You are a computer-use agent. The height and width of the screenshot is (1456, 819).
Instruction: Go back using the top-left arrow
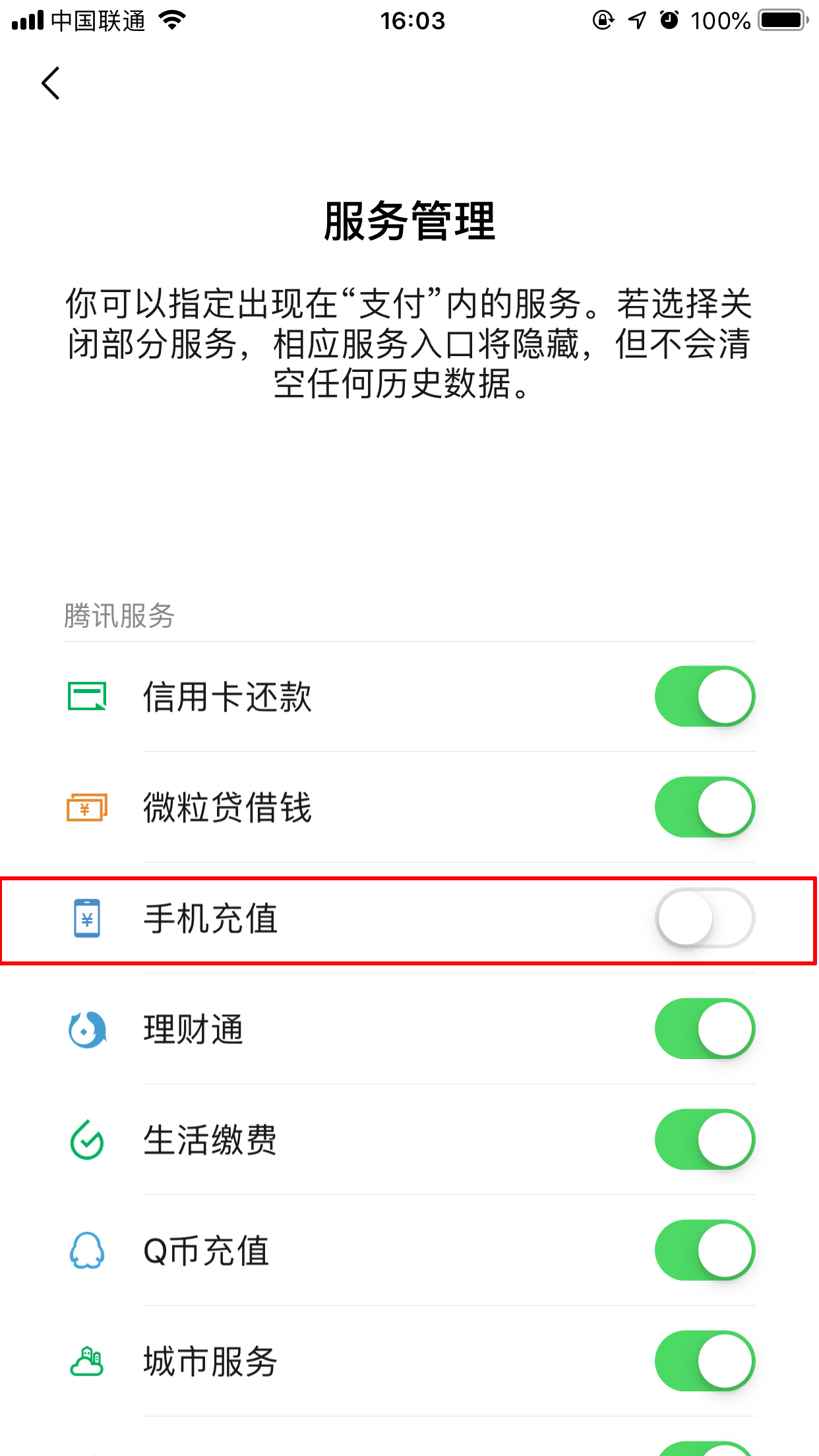click(x=51, y=83)
